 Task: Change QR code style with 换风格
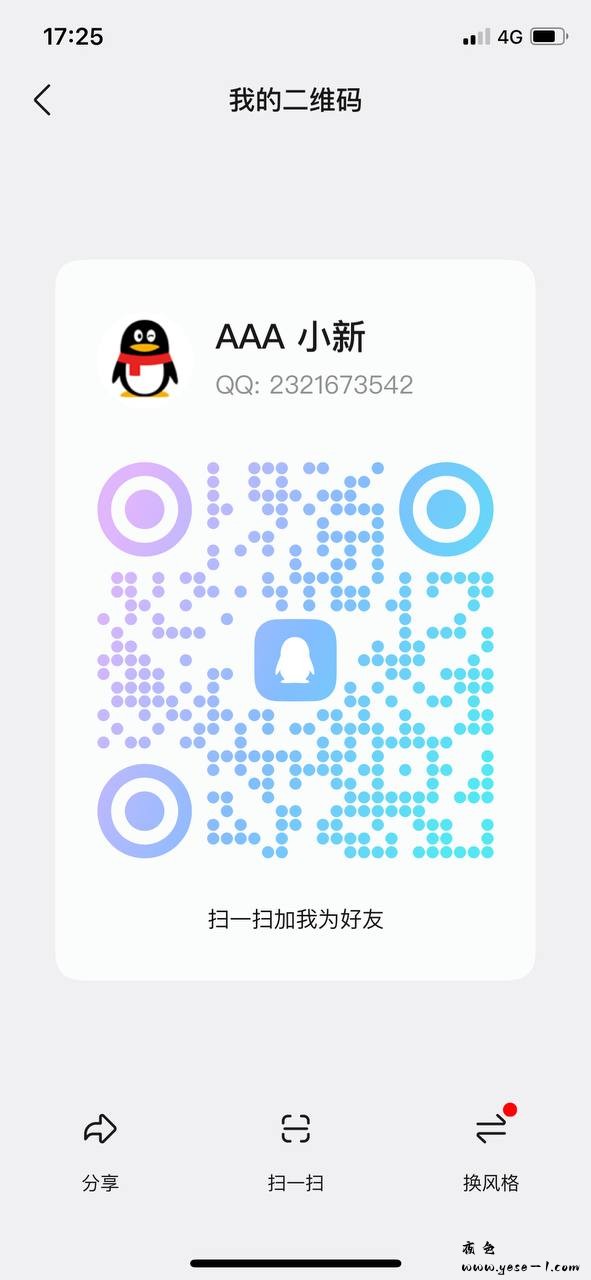491,1153
